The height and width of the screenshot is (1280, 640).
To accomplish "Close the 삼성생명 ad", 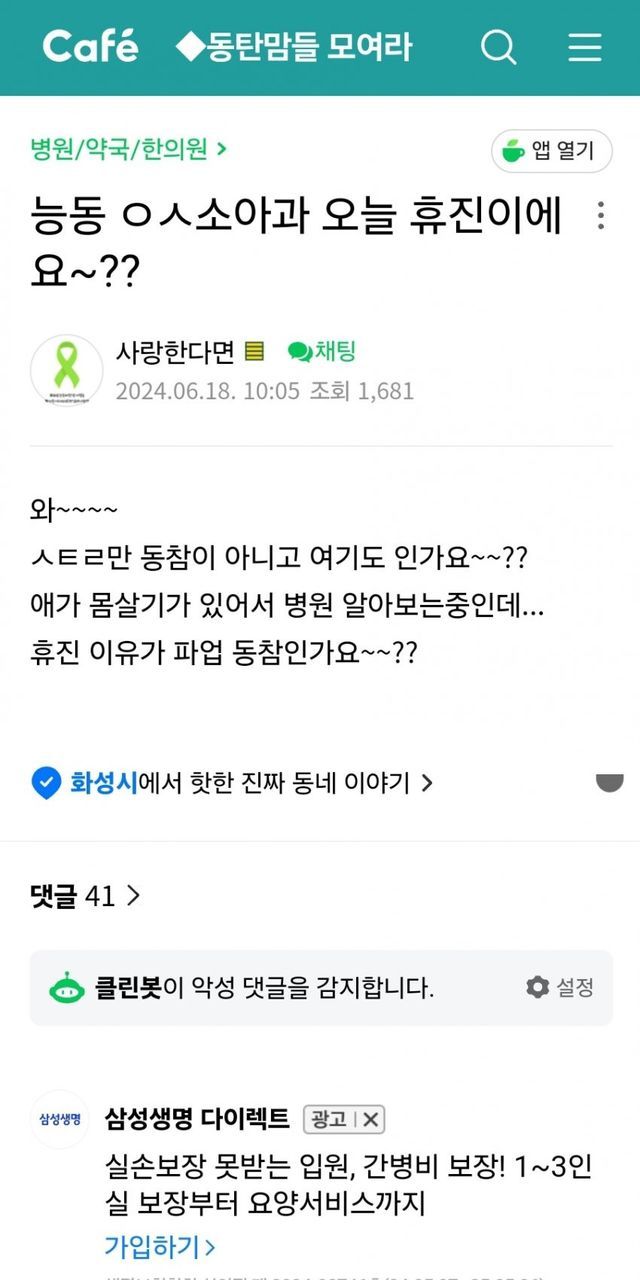I will (371, 1120).
